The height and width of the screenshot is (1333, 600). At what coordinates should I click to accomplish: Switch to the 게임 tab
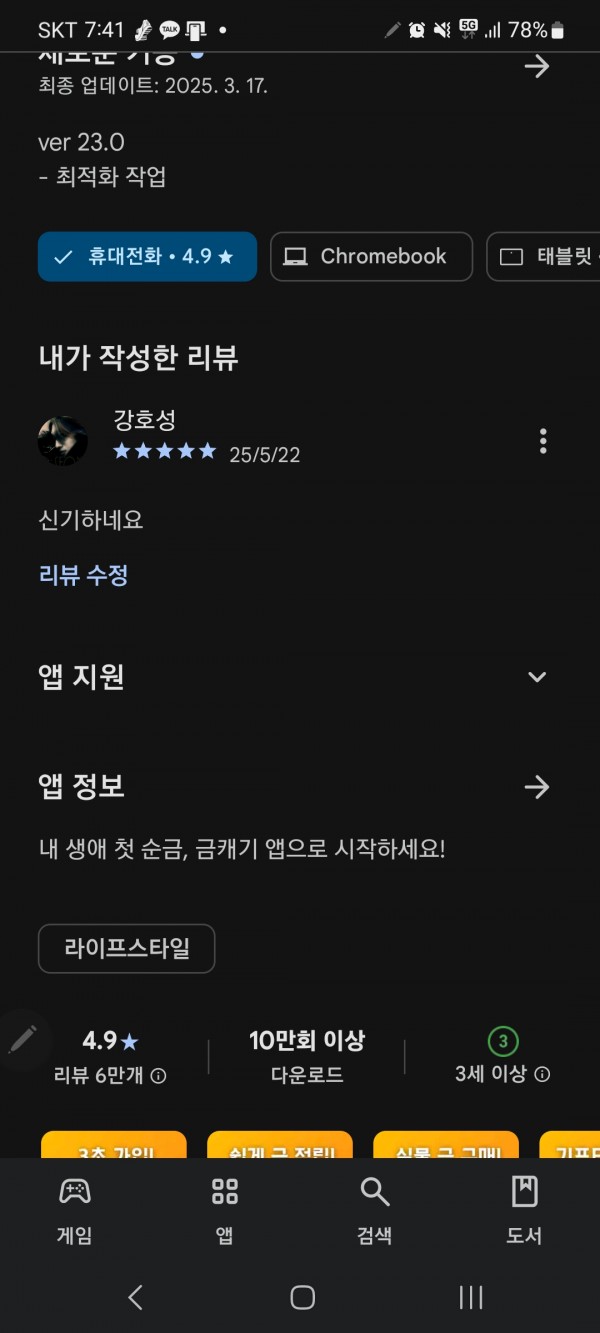(x=75, y=1209)
